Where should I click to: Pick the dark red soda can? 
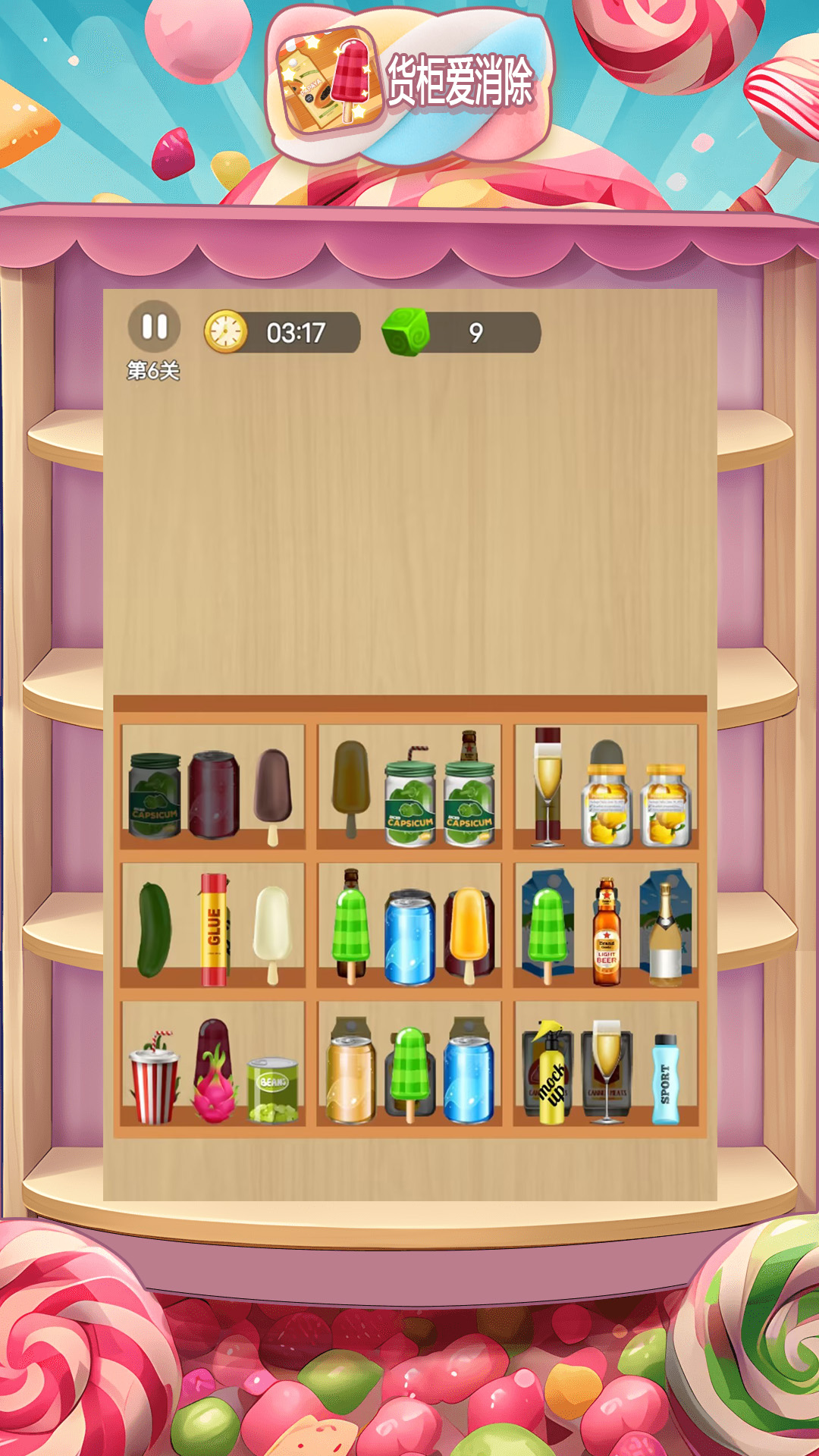(214, 795)
